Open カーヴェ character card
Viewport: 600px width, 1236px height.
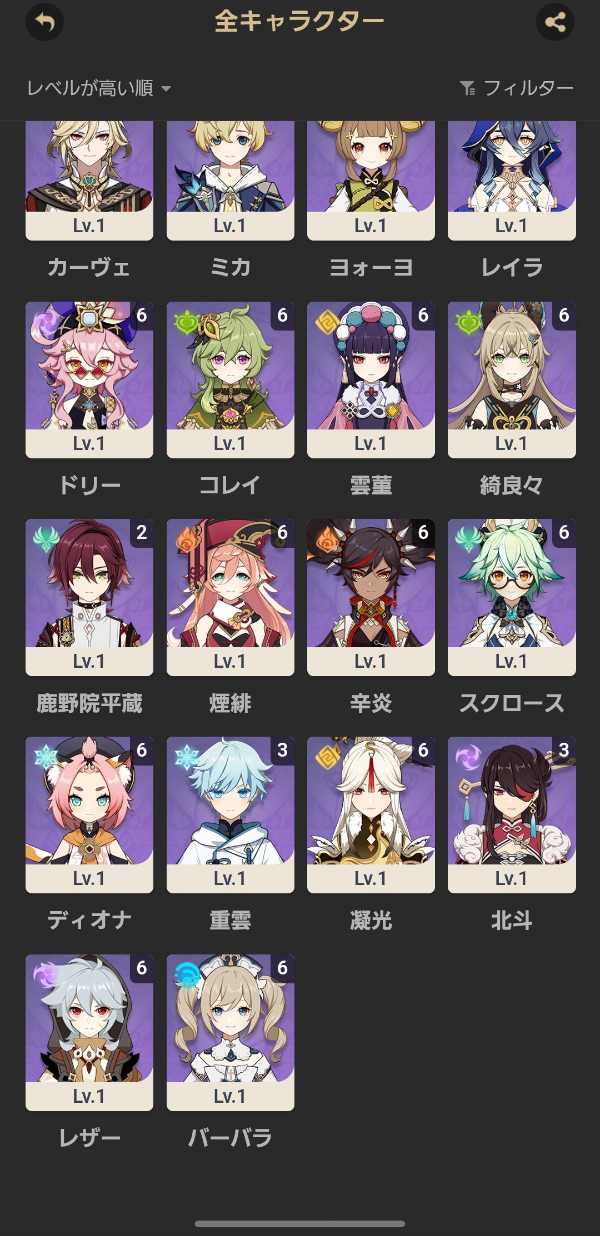click(89, 180)
